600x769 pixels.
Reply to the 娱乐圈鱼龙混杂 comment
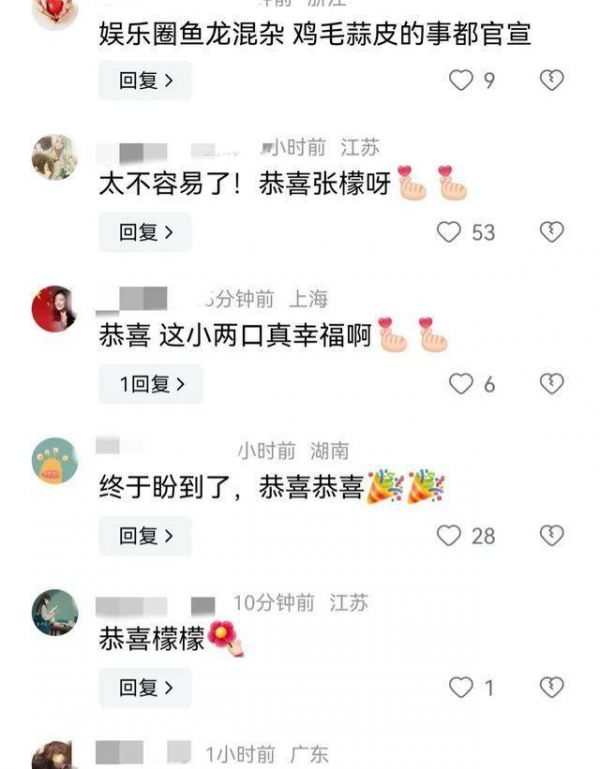(x=145, y=81)
